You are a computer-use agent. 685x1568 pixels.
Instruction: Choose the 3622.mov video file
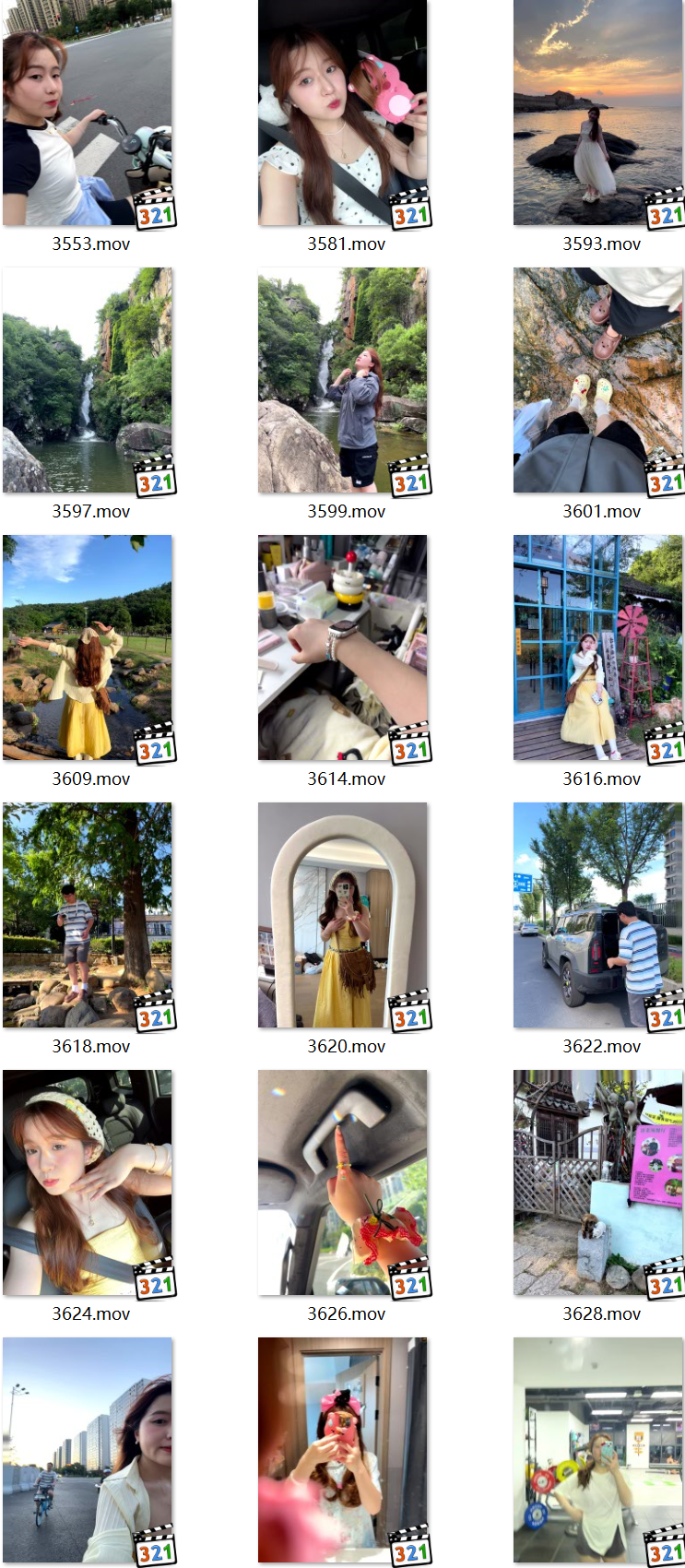598,916
